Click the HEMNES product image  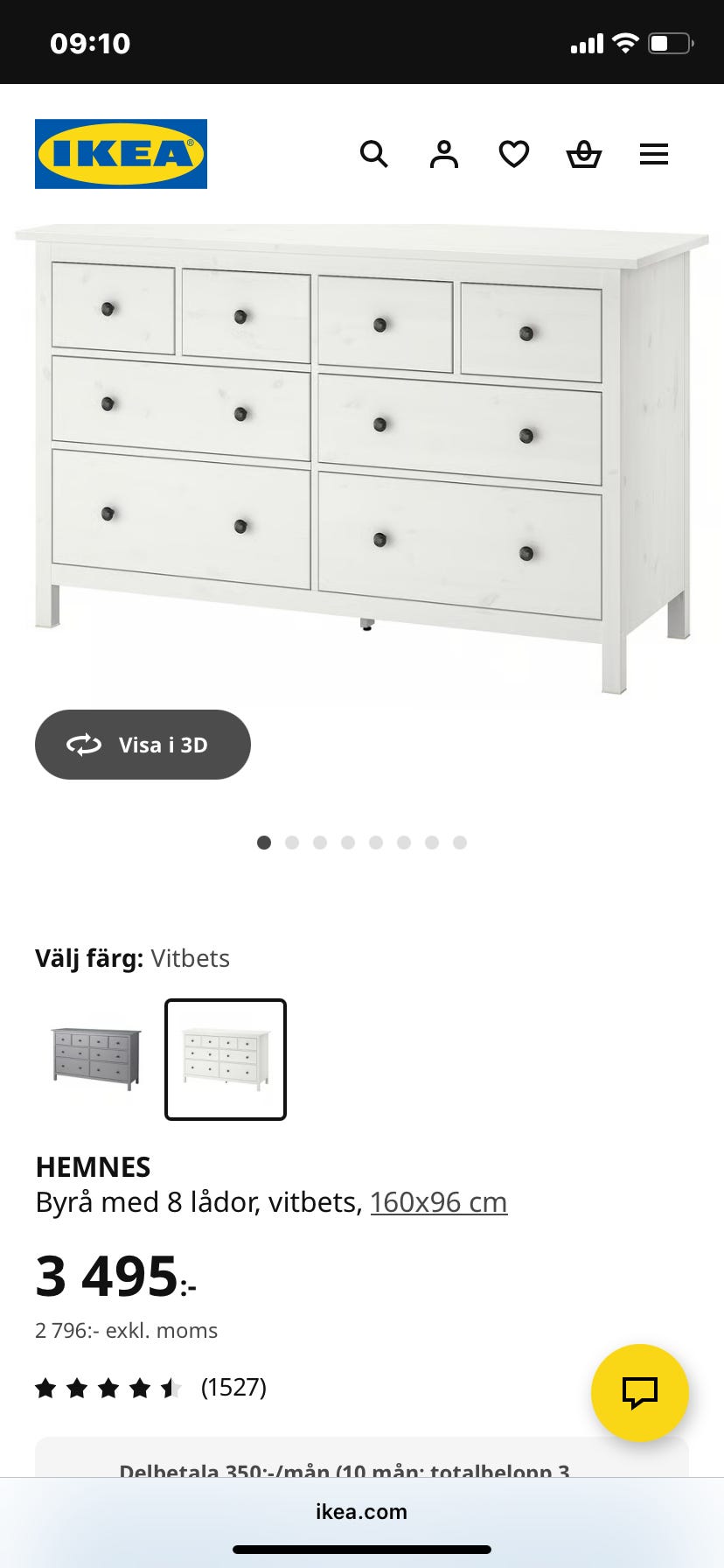pyautogui.click(x=362, y=437)
